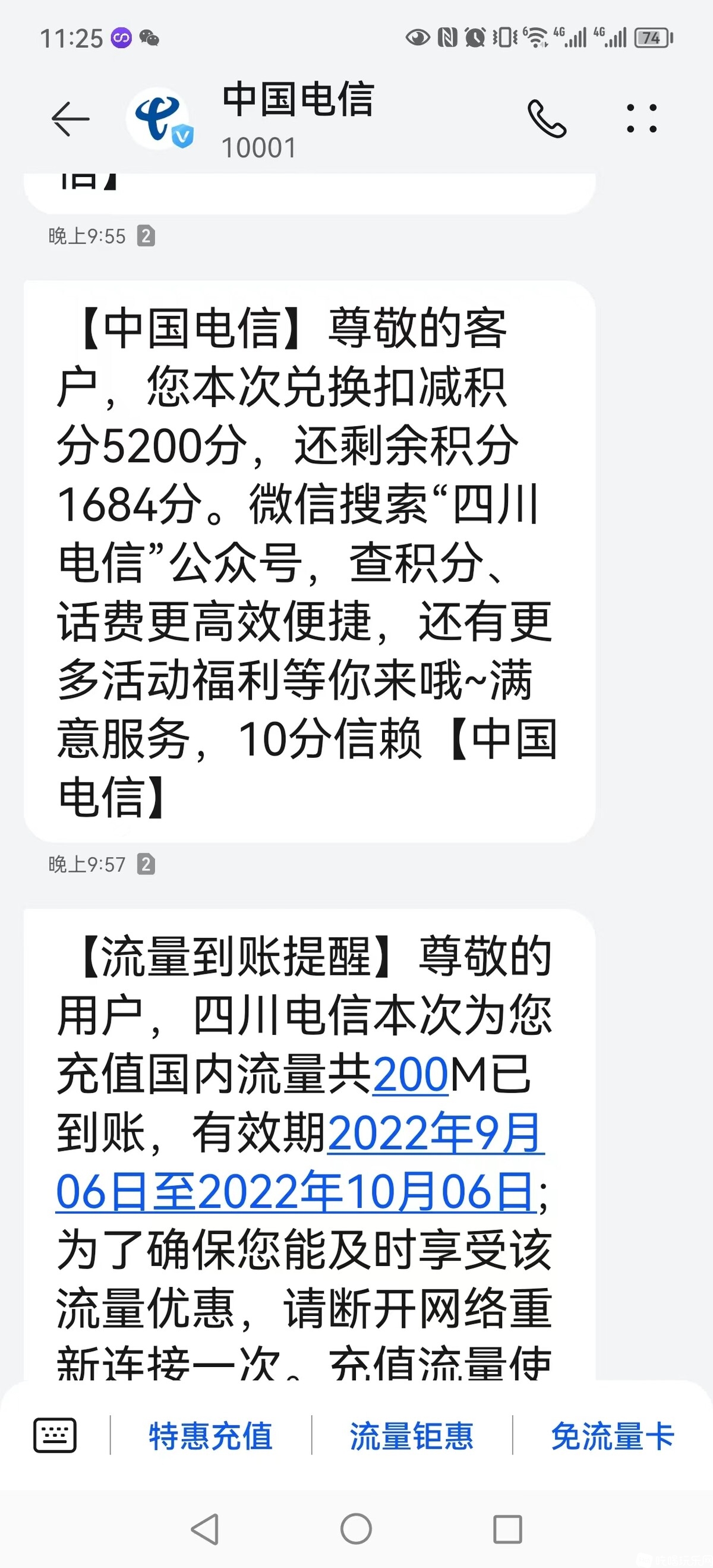The width and height of the screenshot is (713, 1568).
Task: Open the four-dot more options menu
Action: (641, 119)
